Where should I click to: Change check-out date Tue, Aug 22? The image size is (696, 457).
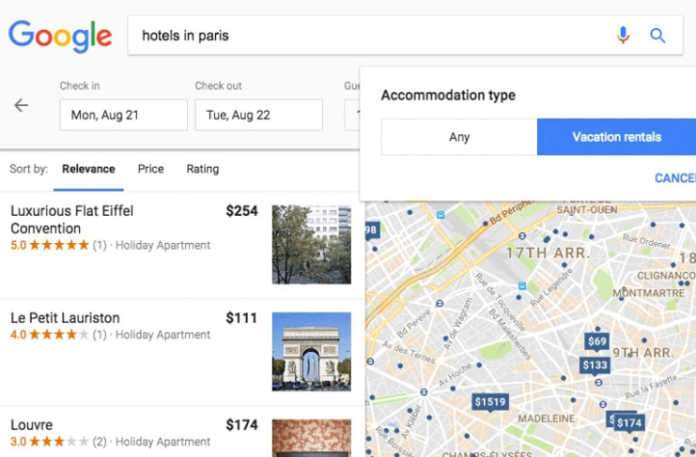click(x=258, y=115)
